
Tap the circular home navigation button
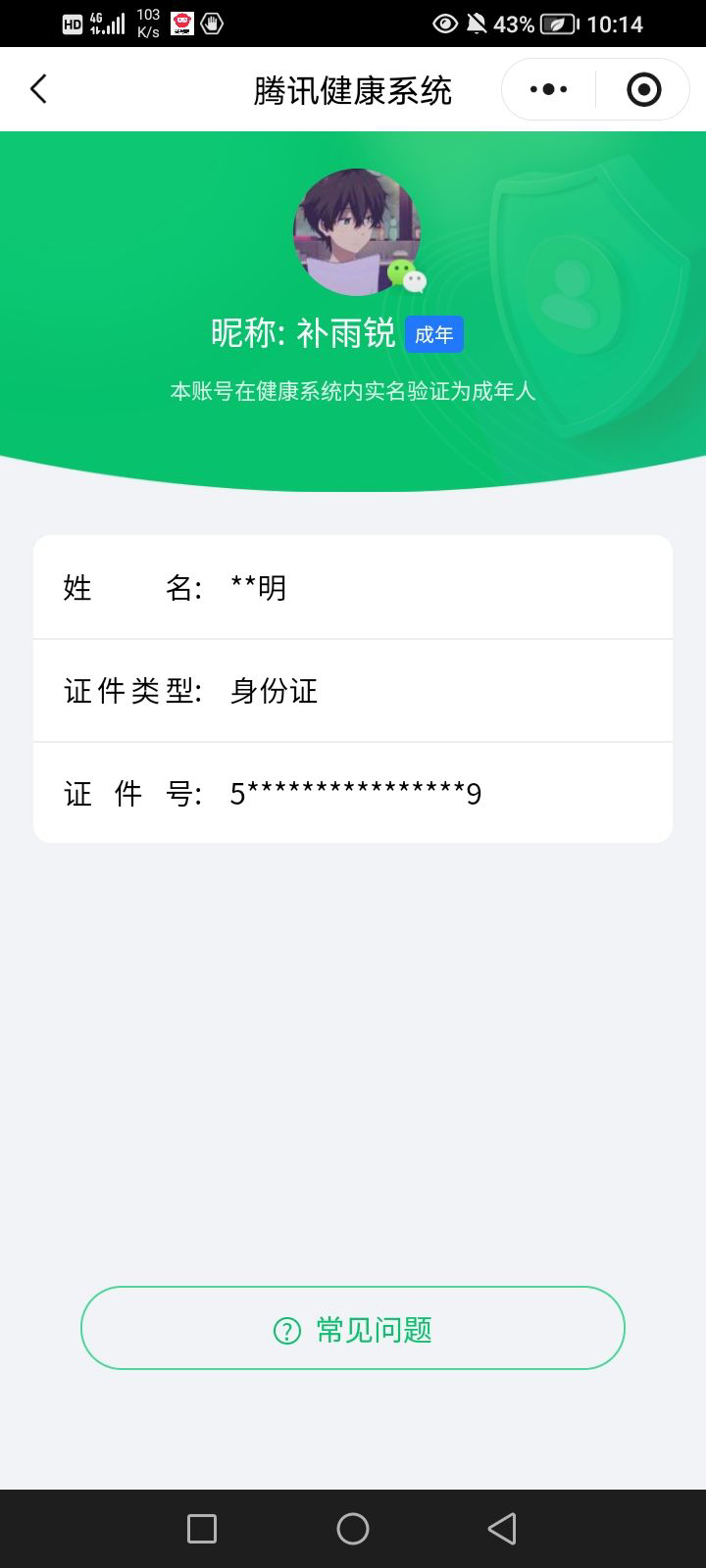pyautogui.click(x=353, y=1528)
